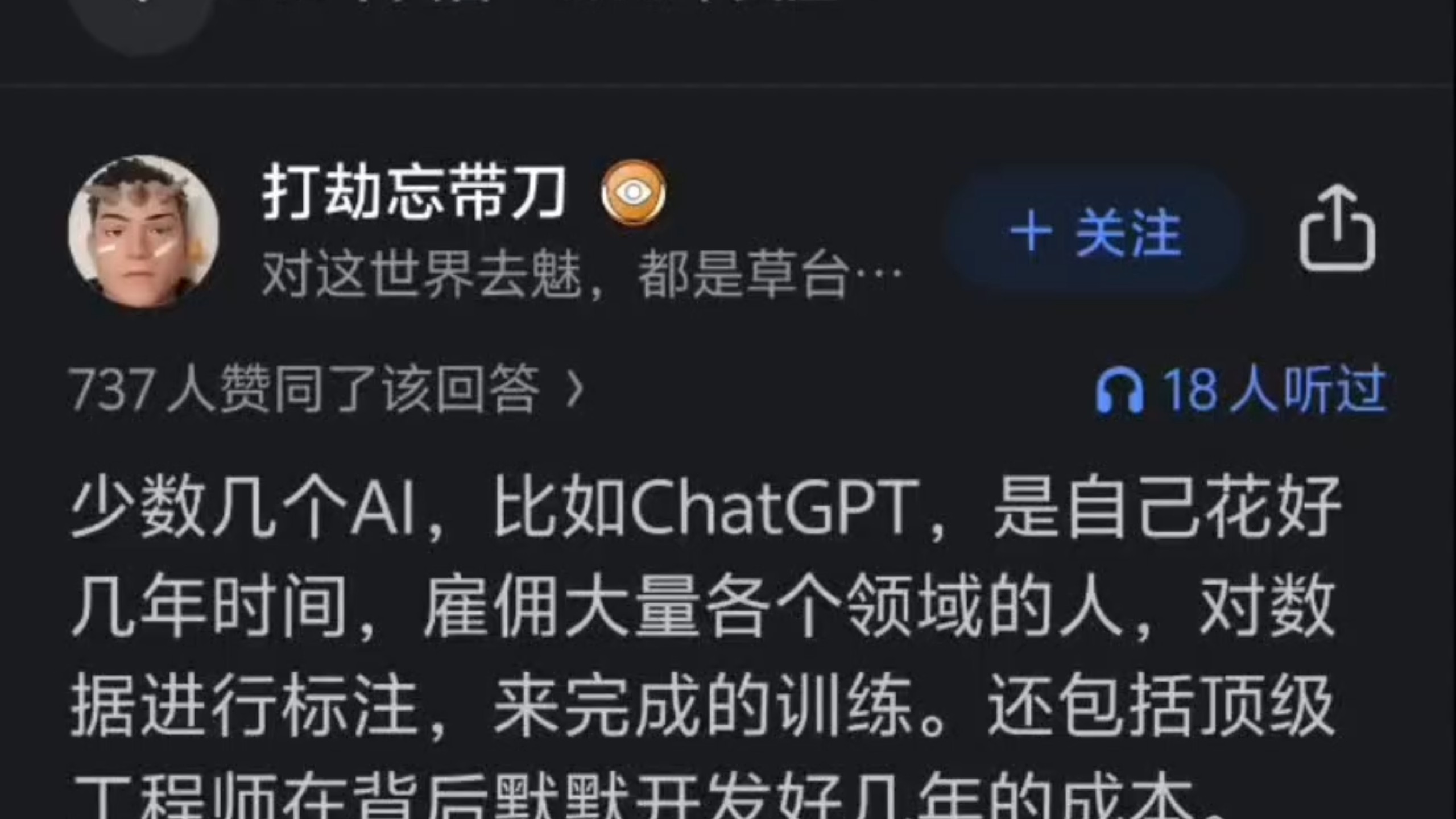Listen to the answer audio

point(1241,390)
